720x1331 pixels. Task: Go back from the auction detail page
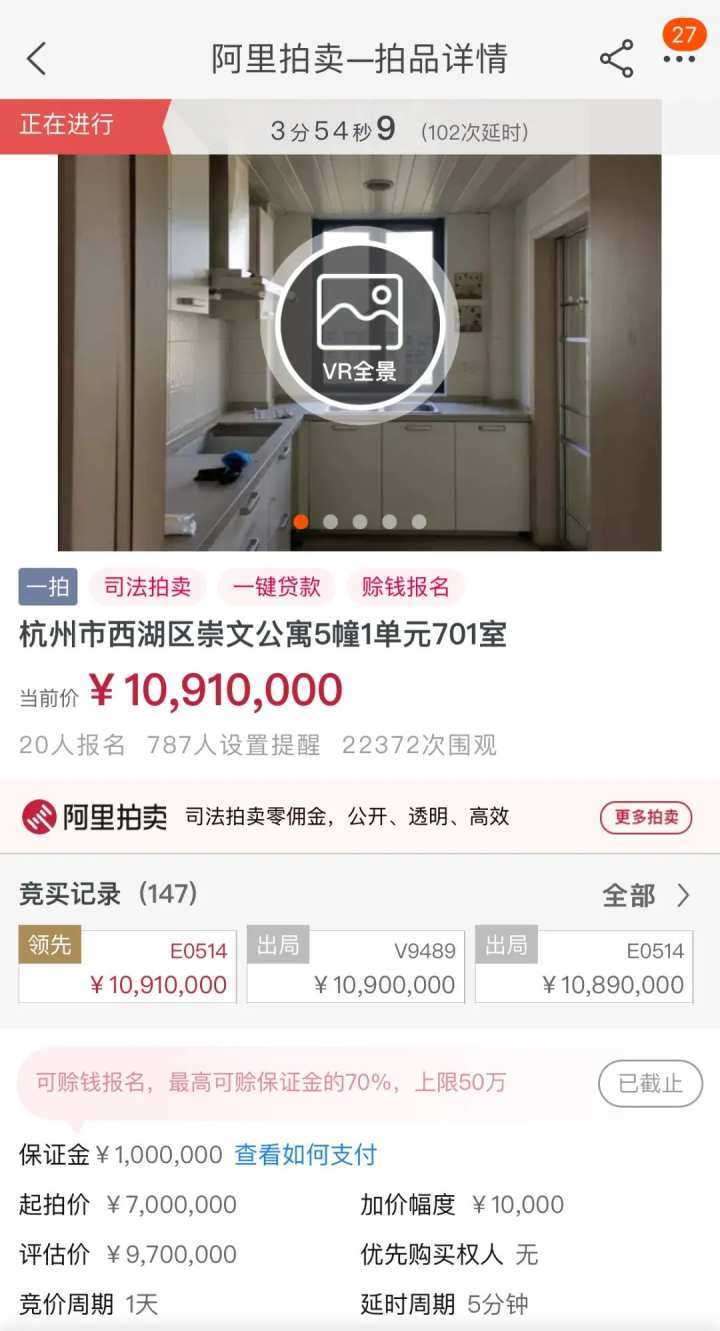[37, 59]
